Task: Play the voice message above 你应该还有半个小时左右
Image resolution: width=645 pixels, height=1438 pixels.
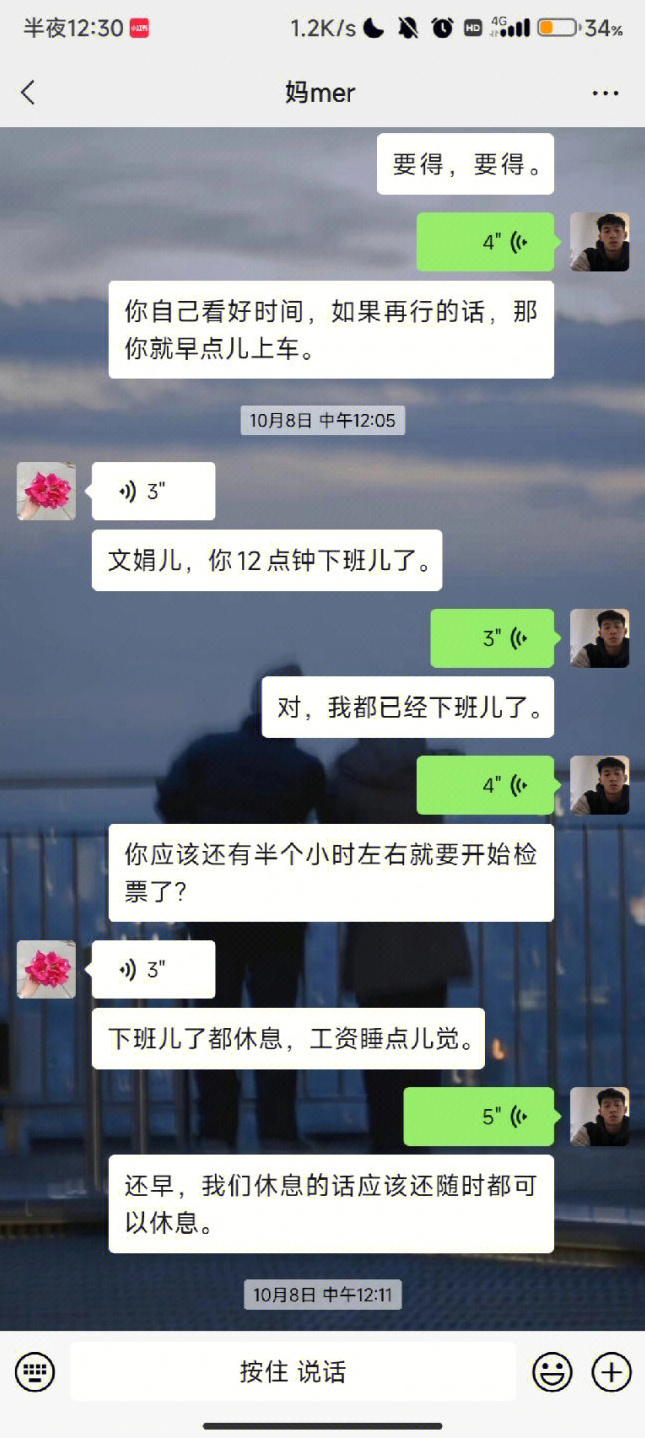Action: (x=485, y=785)
